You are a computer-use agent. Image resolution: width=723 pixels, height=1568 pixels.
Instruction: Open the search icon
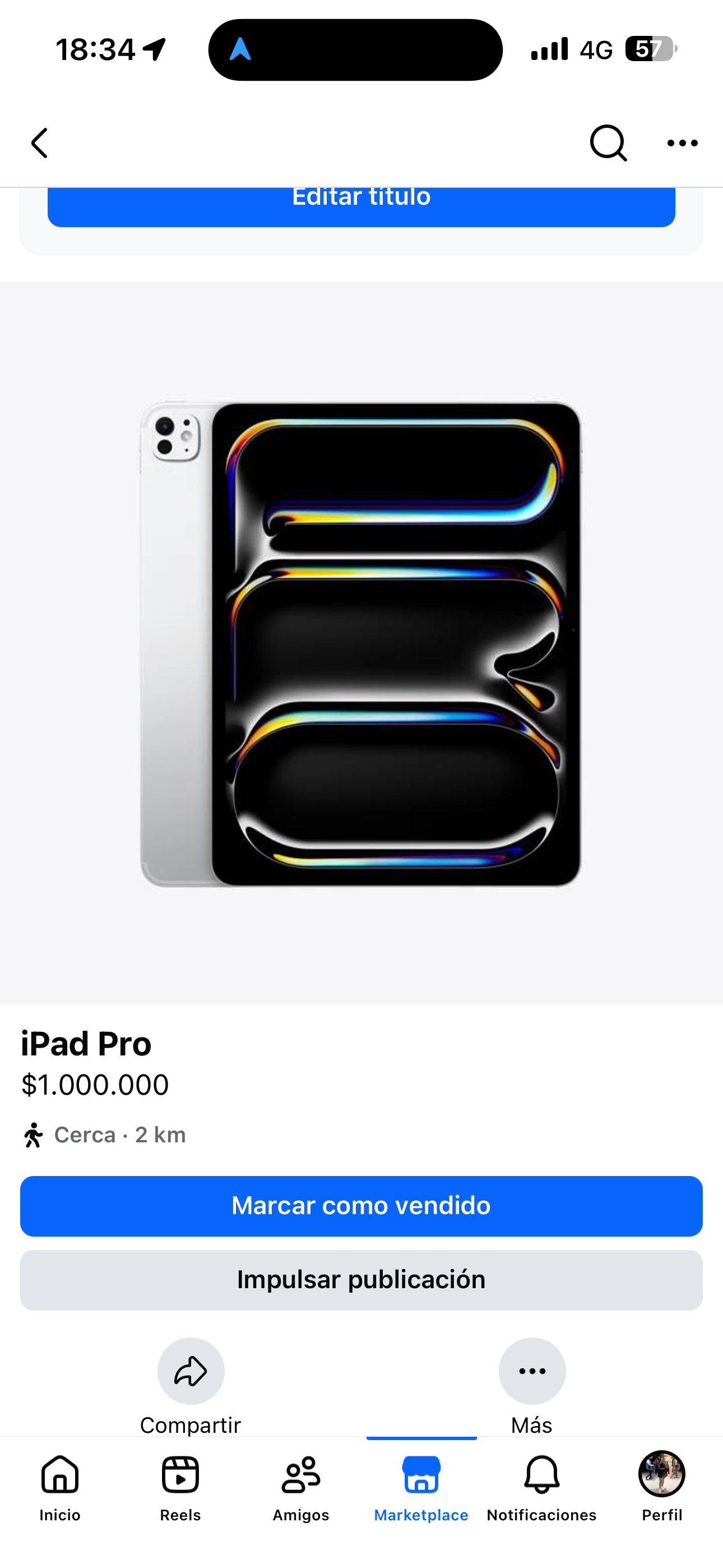[x=609, y=143]
